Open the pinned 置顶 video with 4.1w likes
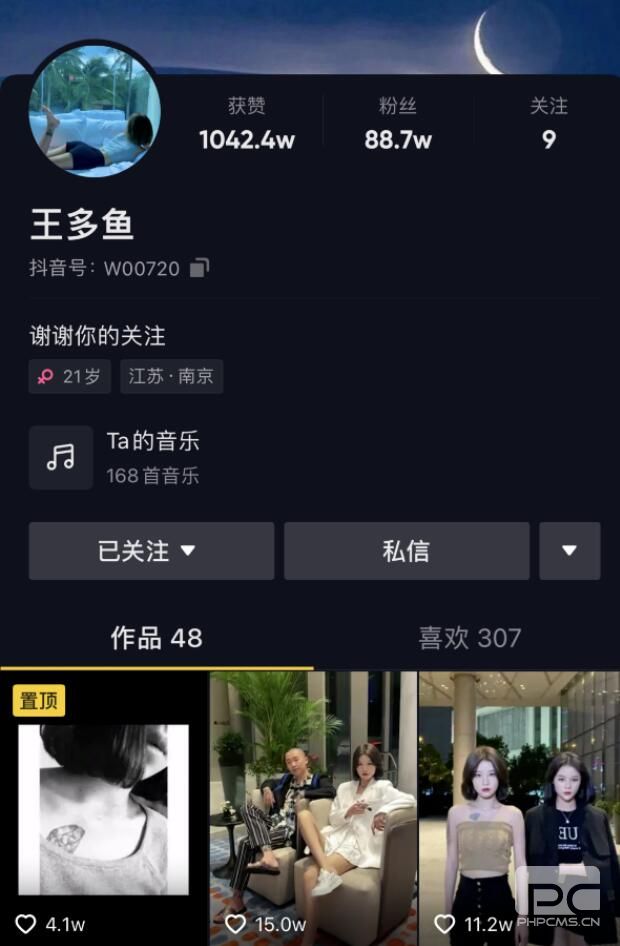620x946 pixels. [104, 810]
